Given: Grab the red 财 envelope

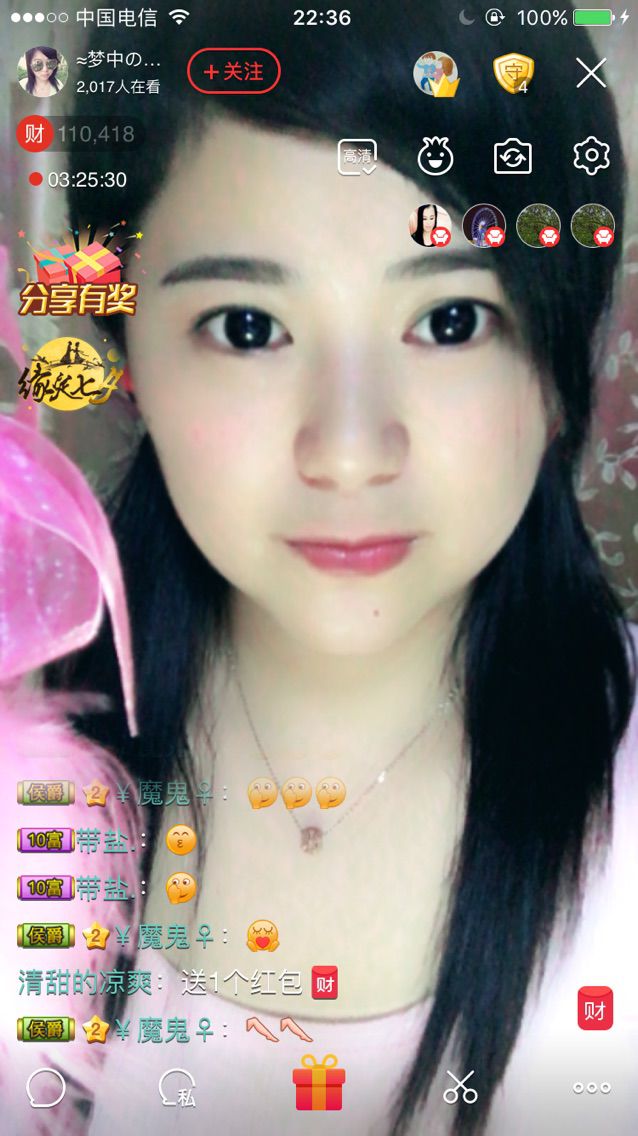Looking at the screenshot, I should 595,1008.
